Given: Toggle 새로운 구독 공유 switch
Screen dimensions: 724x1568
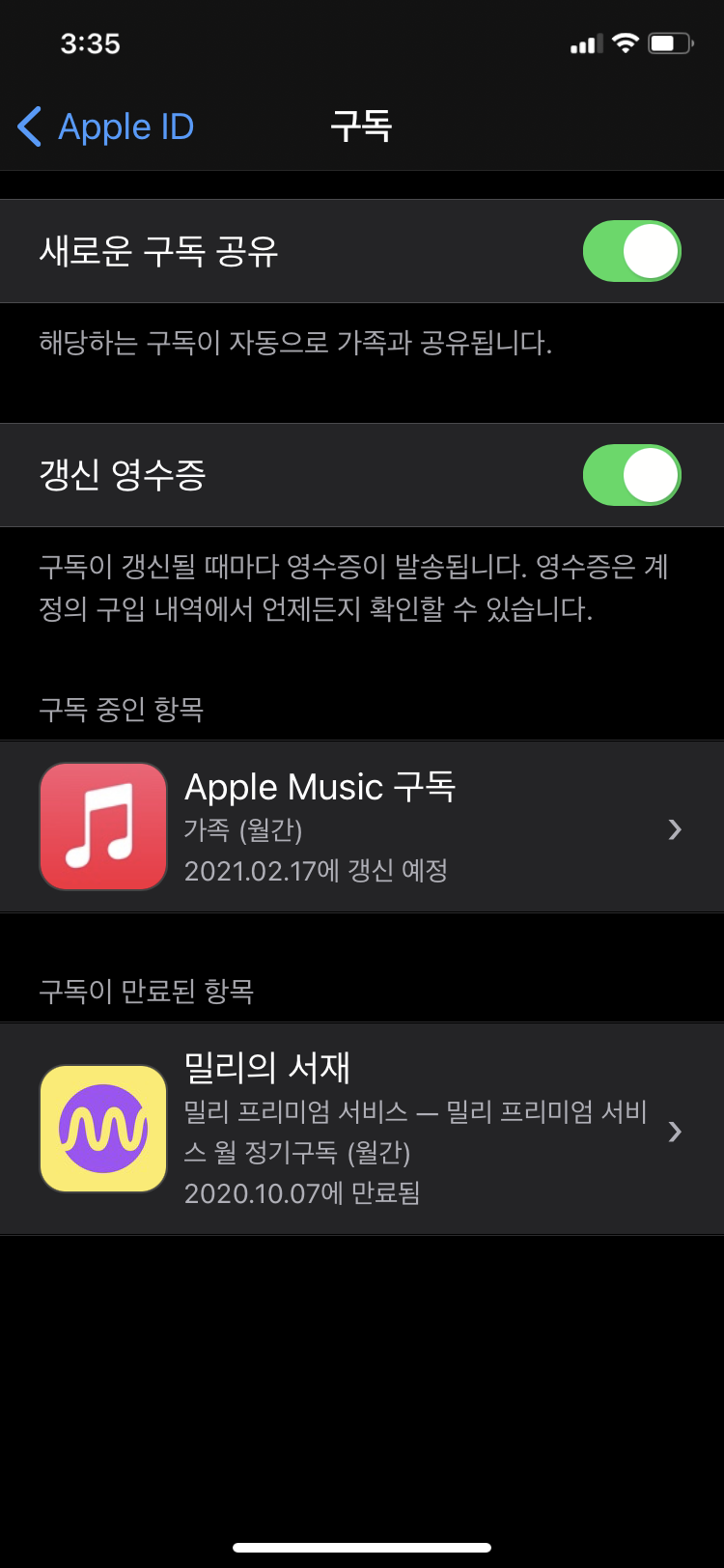Looking at the screenshot, I should (631, 251).
